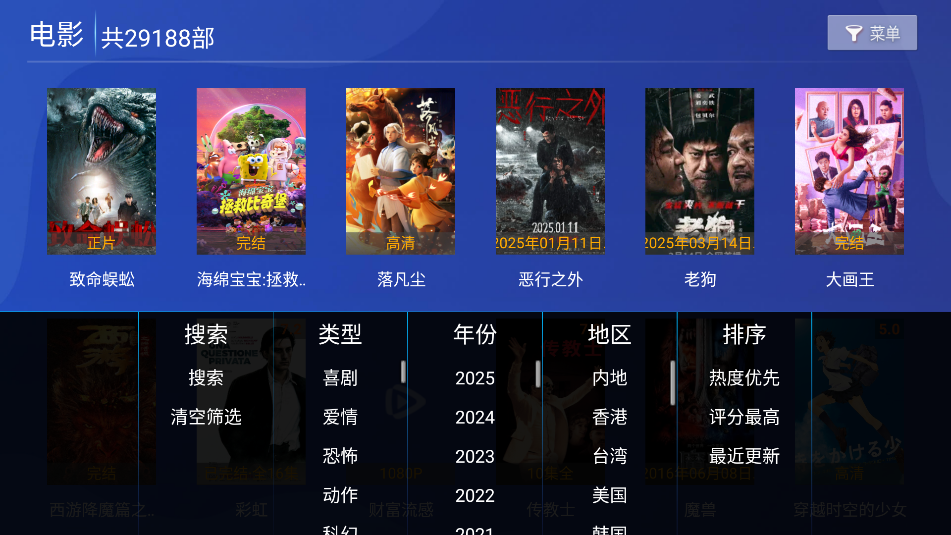
Task: Select 美国 region filter
Action: click(x=609, y=495)
